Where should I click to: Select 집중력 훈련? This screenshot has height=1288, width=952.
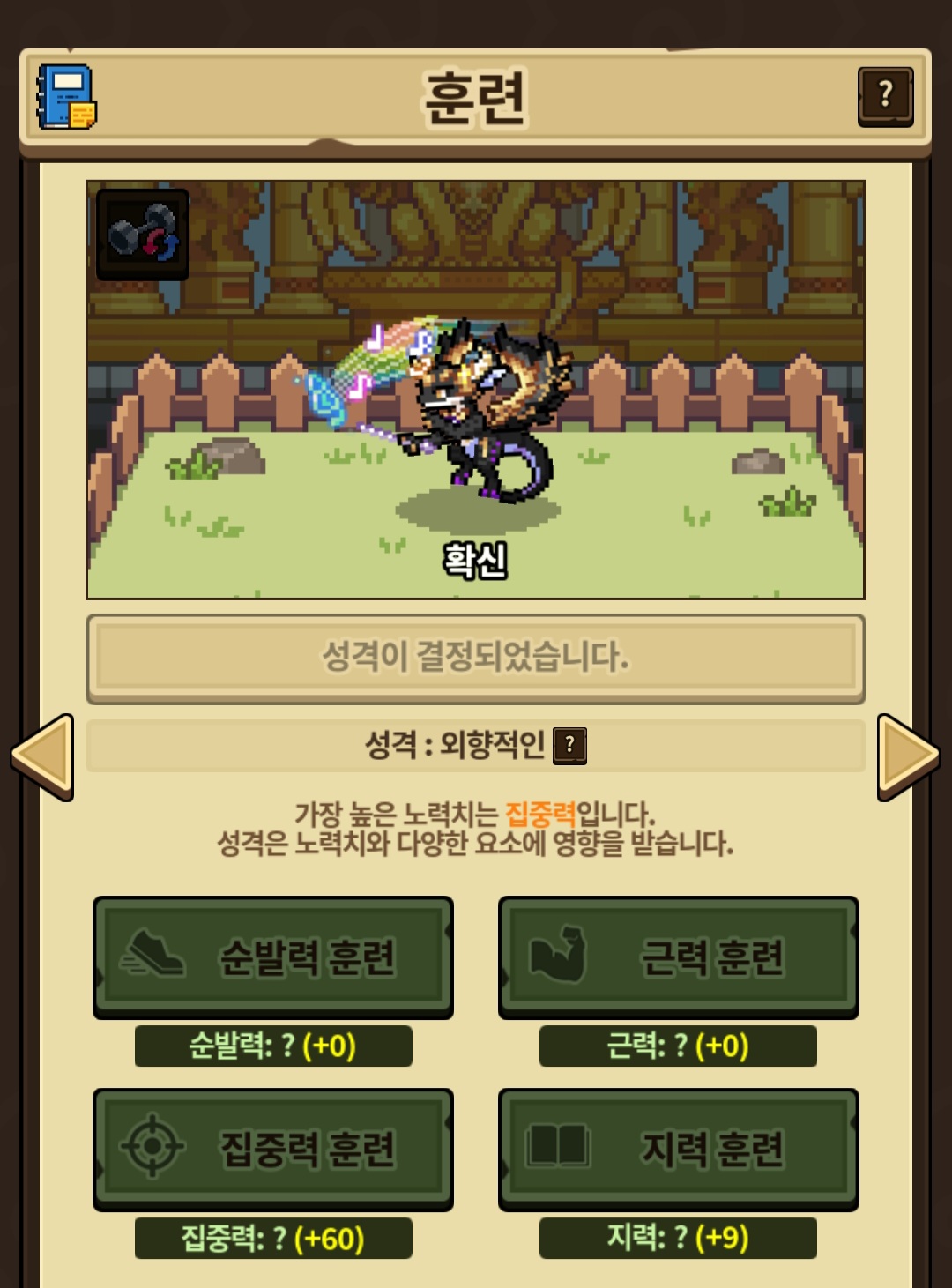[273, 1149]
